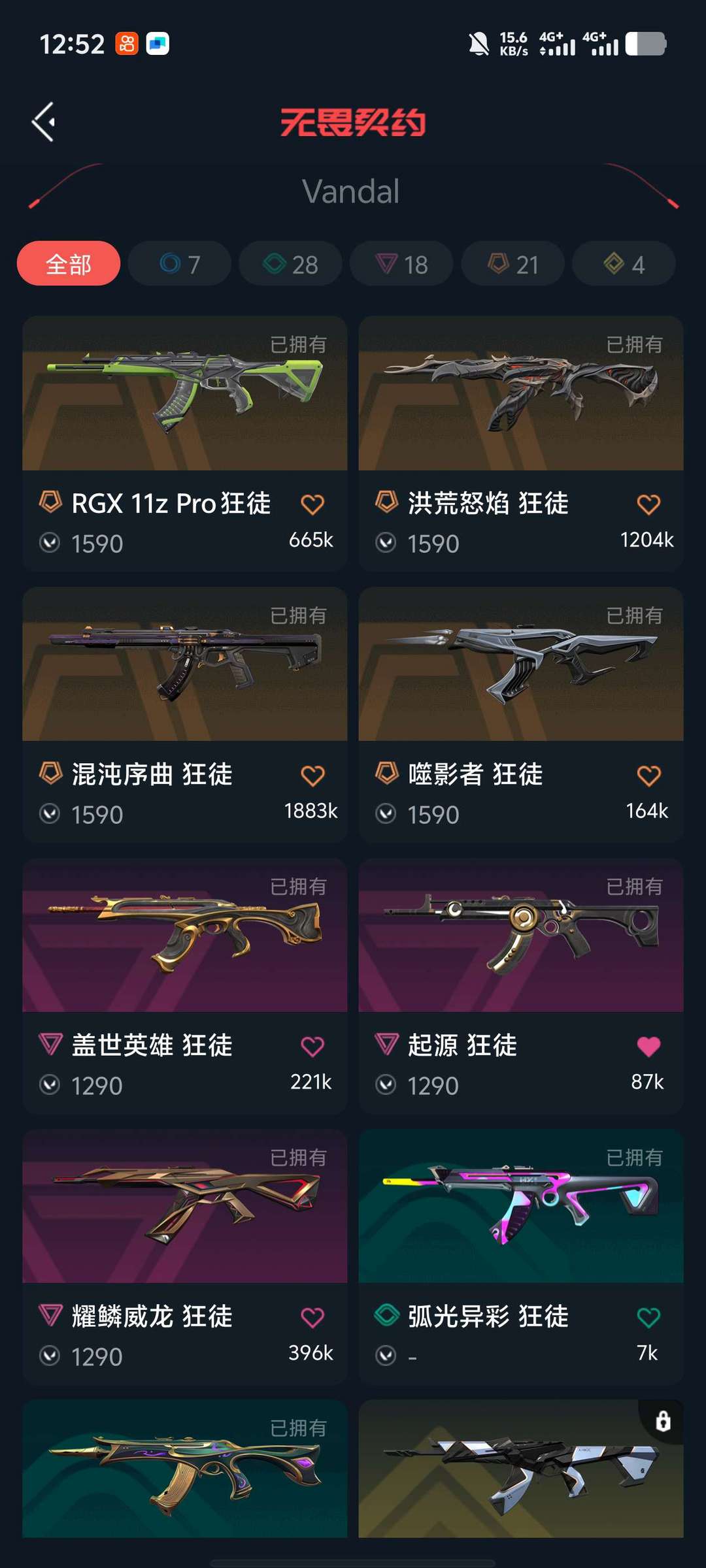Open the locked black-and-white skin card
Image resolution: width=706 pixels, height=1568 pixels.
click(520, 1470)
